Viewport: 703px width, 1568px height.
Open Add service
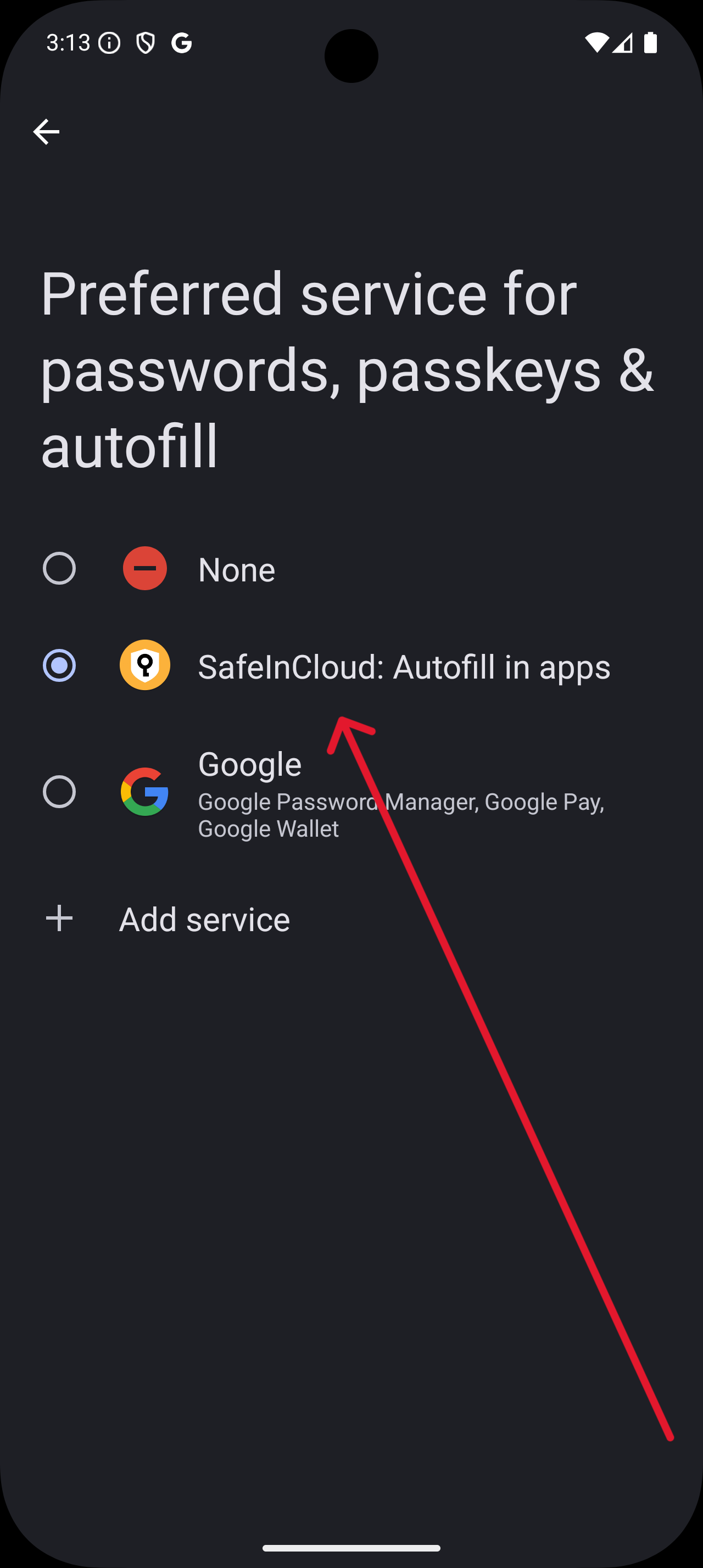204,919
